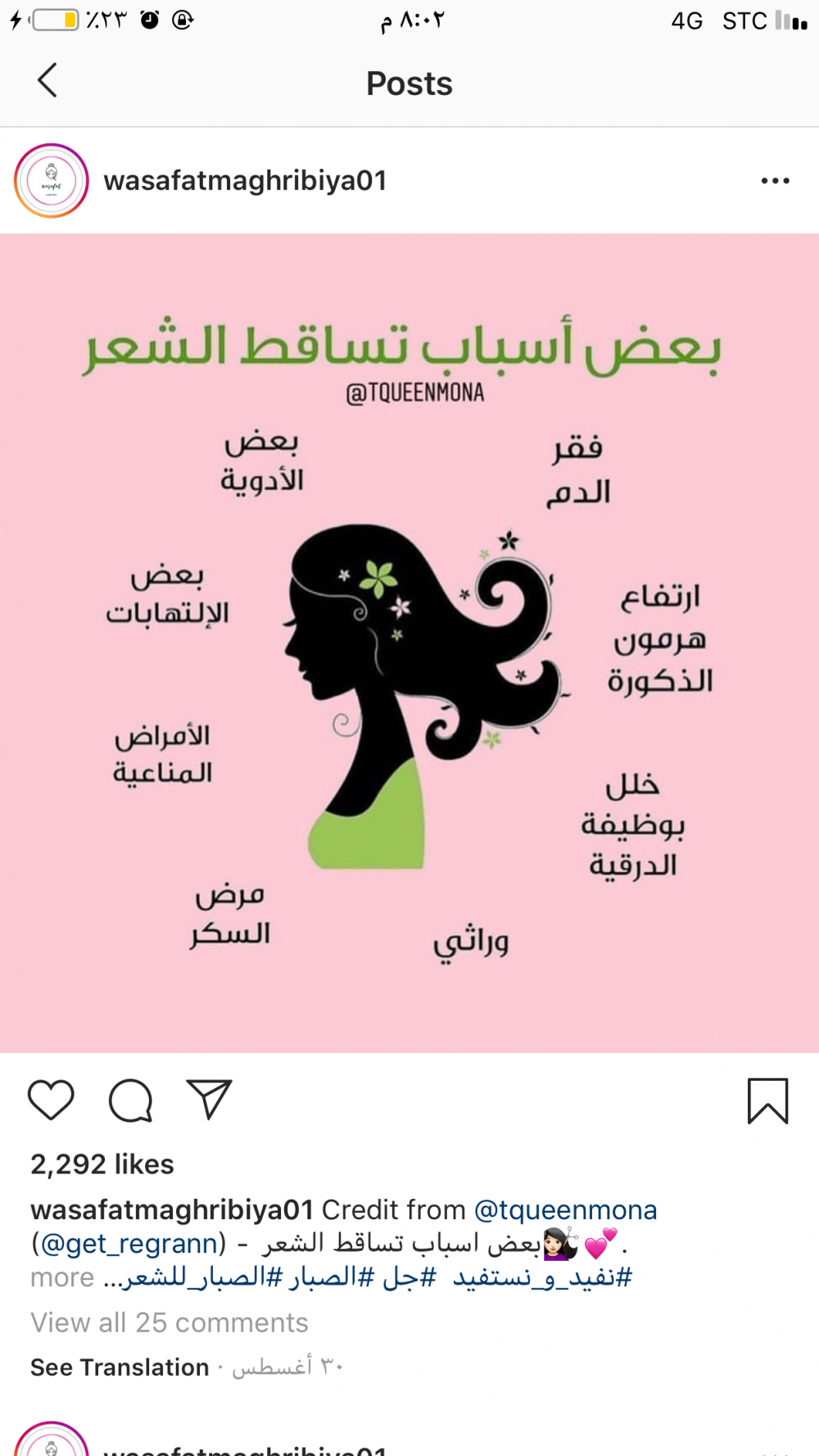The image size is (819, 1456).
Task: View all 25 comments
Action: pos(170,1322)
